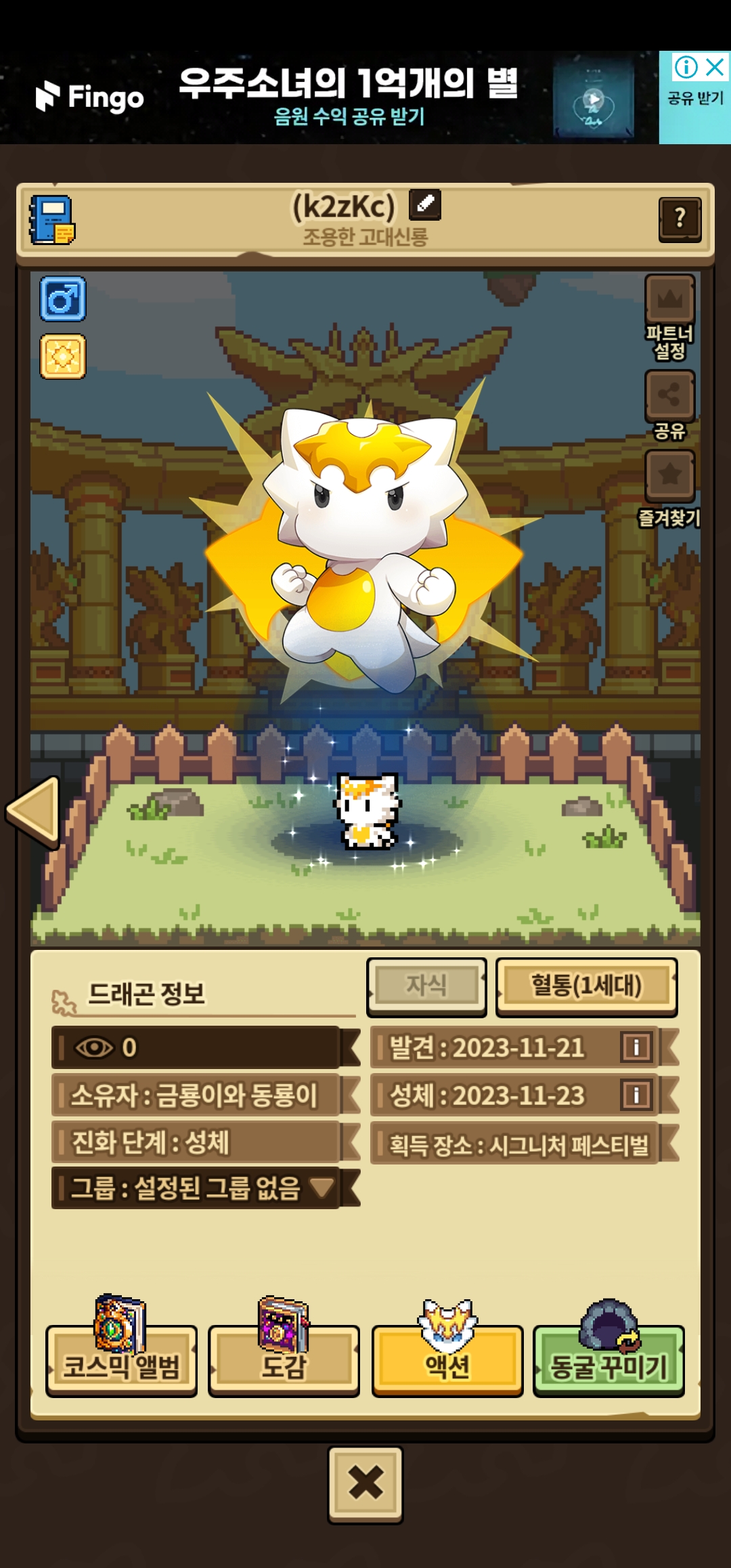Tap the male gender icon

click(x=63, y=299)
